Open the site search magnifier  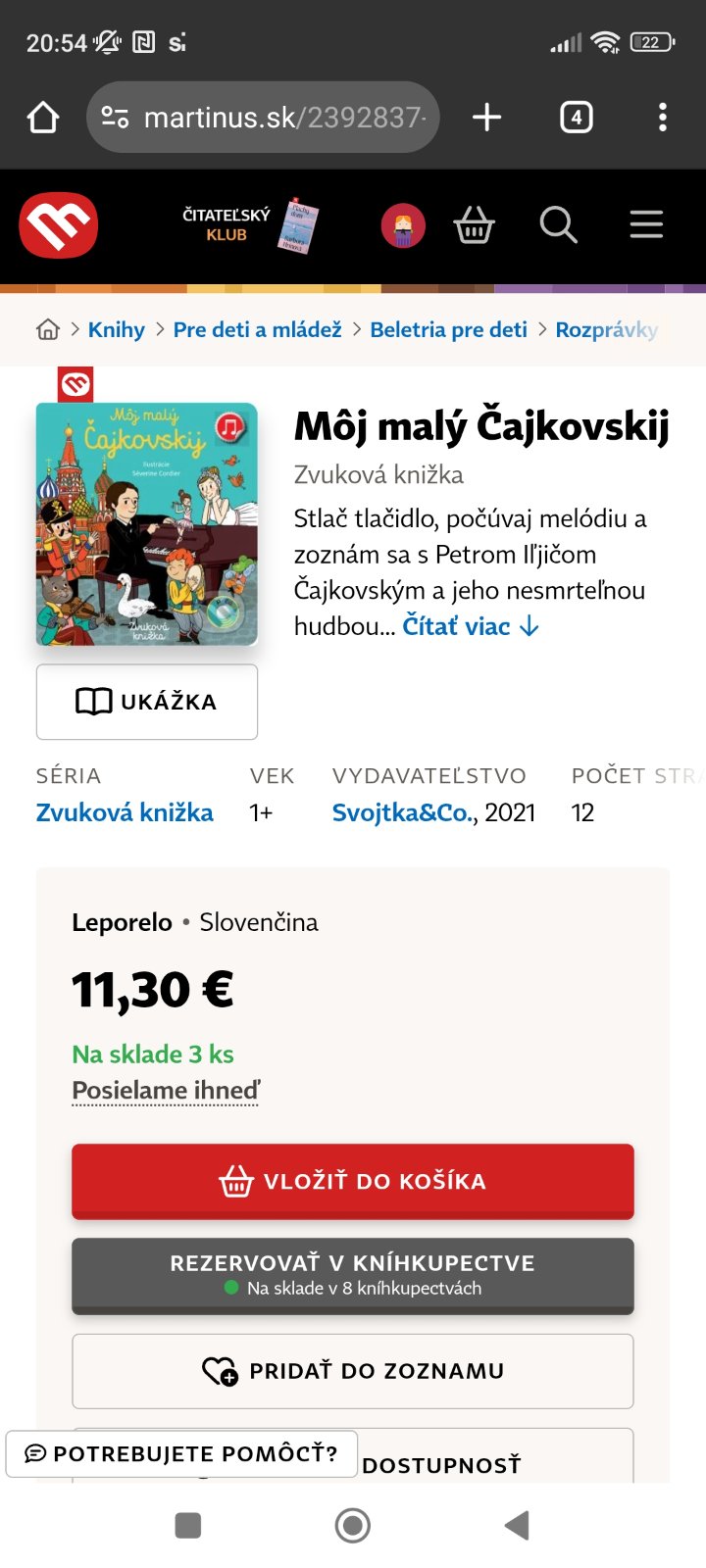(558, 225)
